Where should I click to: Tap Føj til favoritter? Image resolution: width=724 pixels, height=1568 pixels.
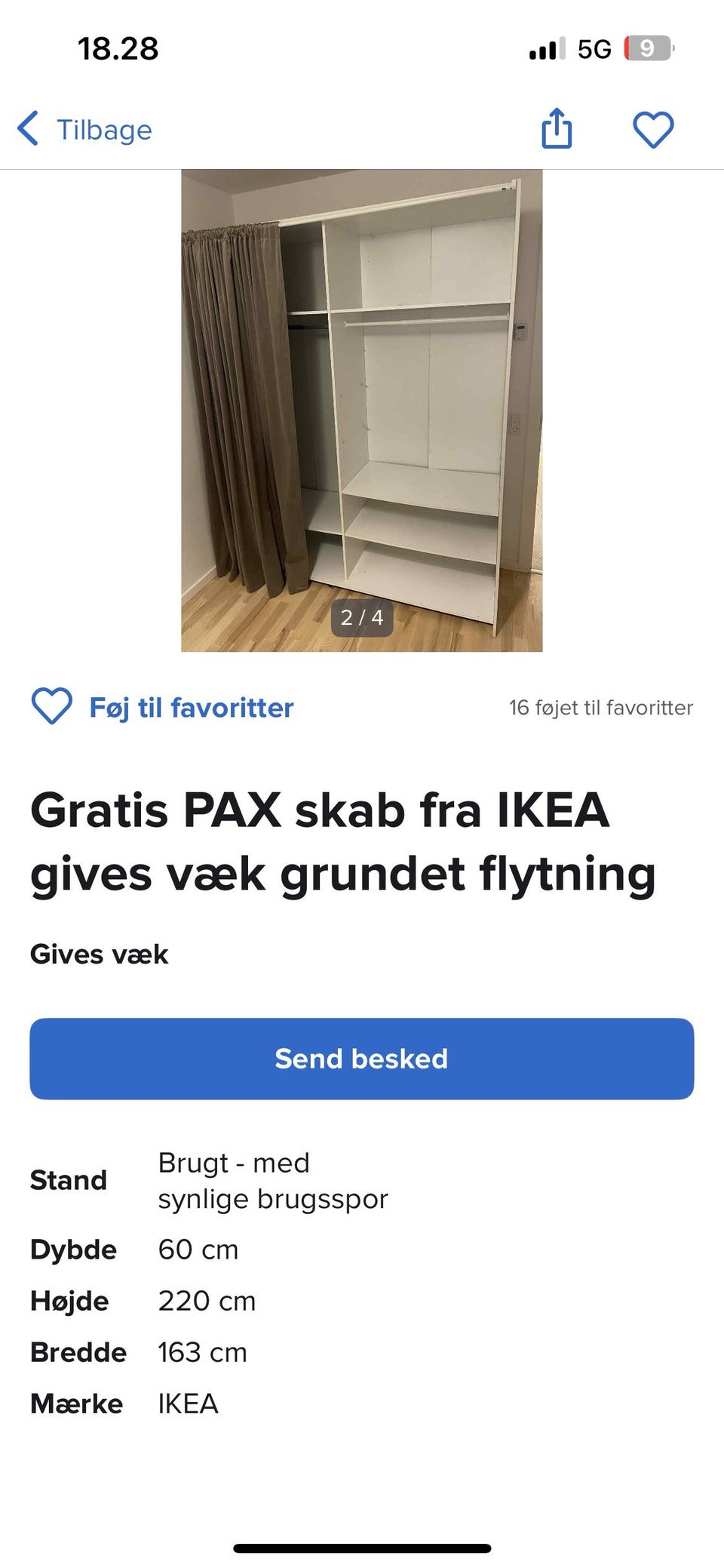162,707
